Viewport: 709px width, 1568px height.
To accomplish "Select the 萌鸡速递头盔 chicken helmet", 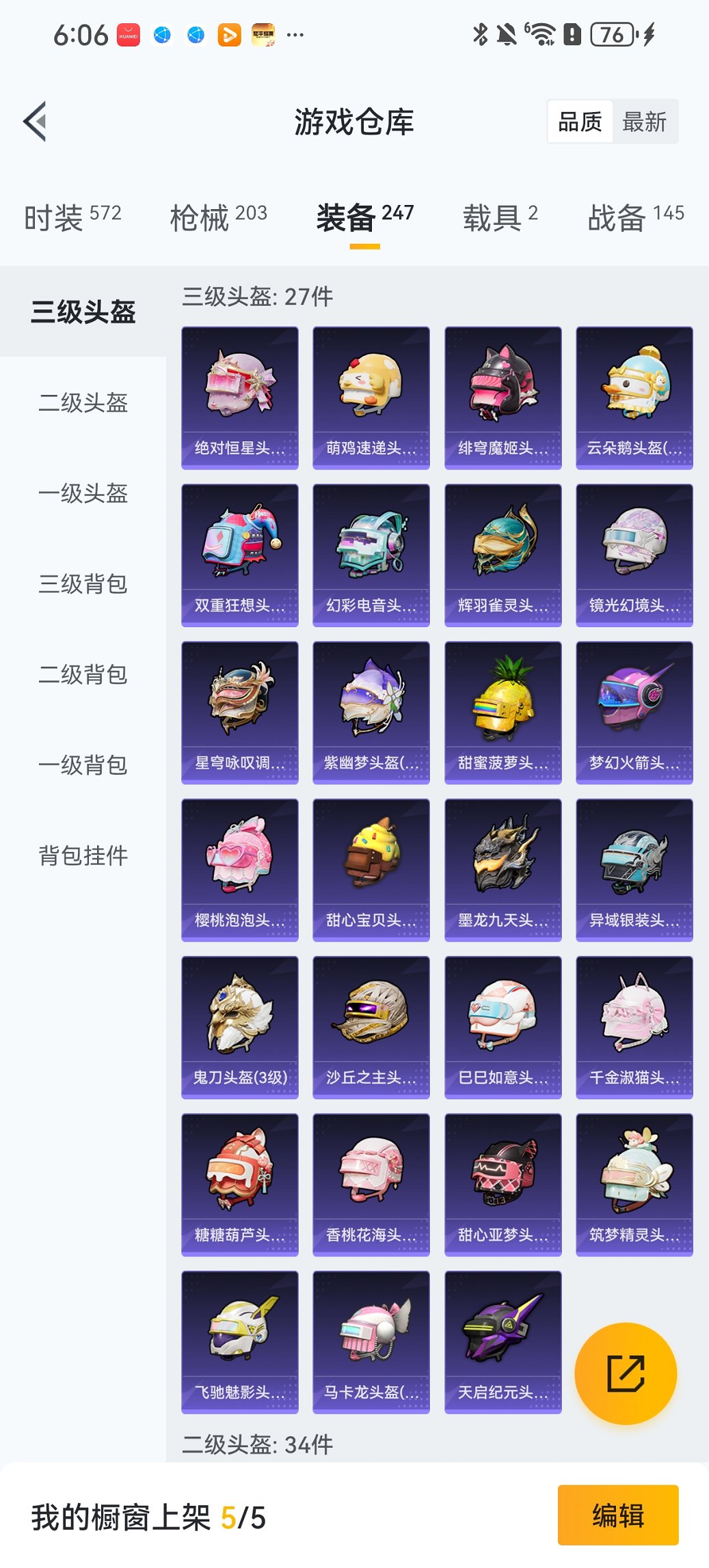I will 371,398.
